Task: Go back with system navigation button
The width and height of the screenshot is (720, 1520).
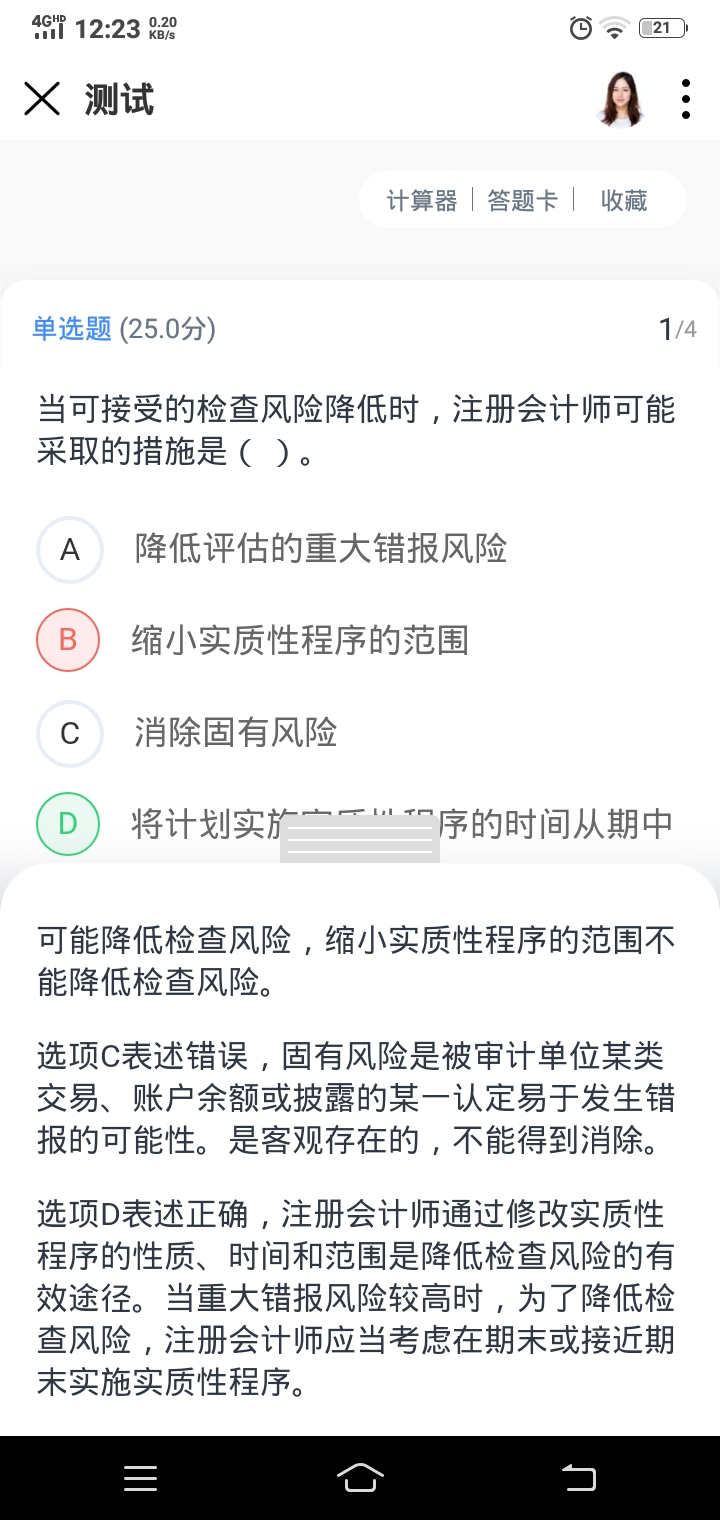Action: point(578,1478)
